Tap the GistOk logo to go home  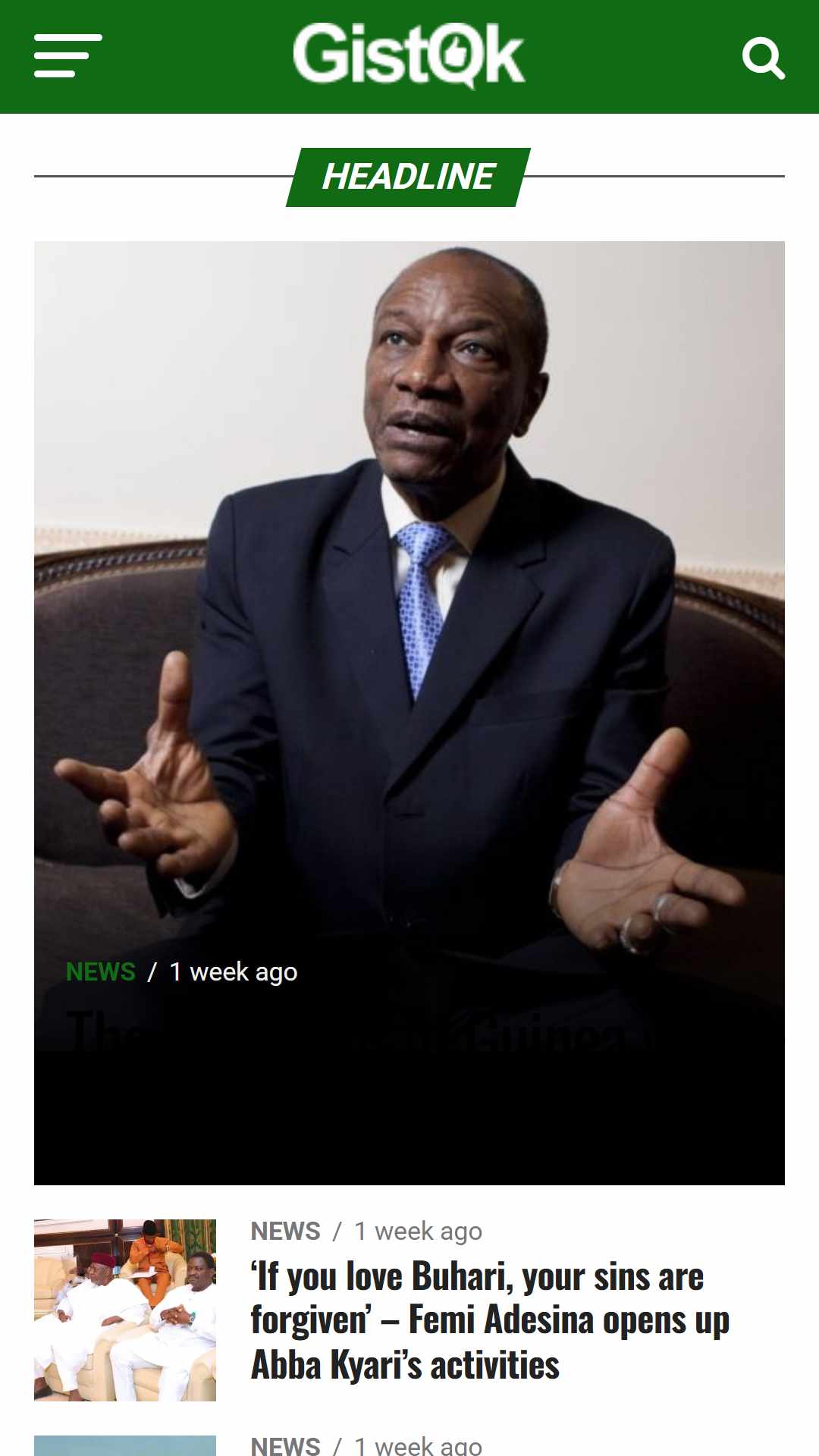coord(409,55)
